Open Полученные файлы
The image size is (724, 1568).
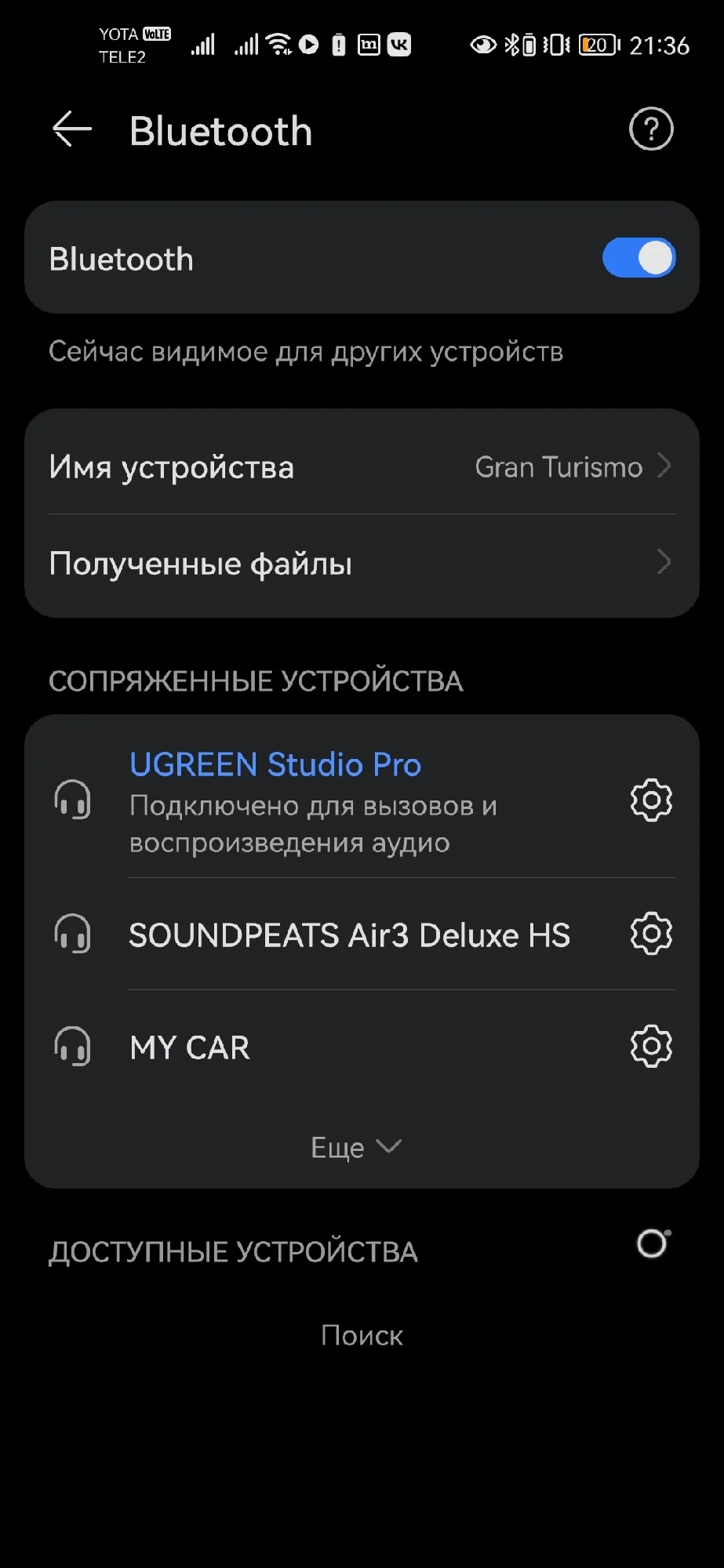coord(361,564)
